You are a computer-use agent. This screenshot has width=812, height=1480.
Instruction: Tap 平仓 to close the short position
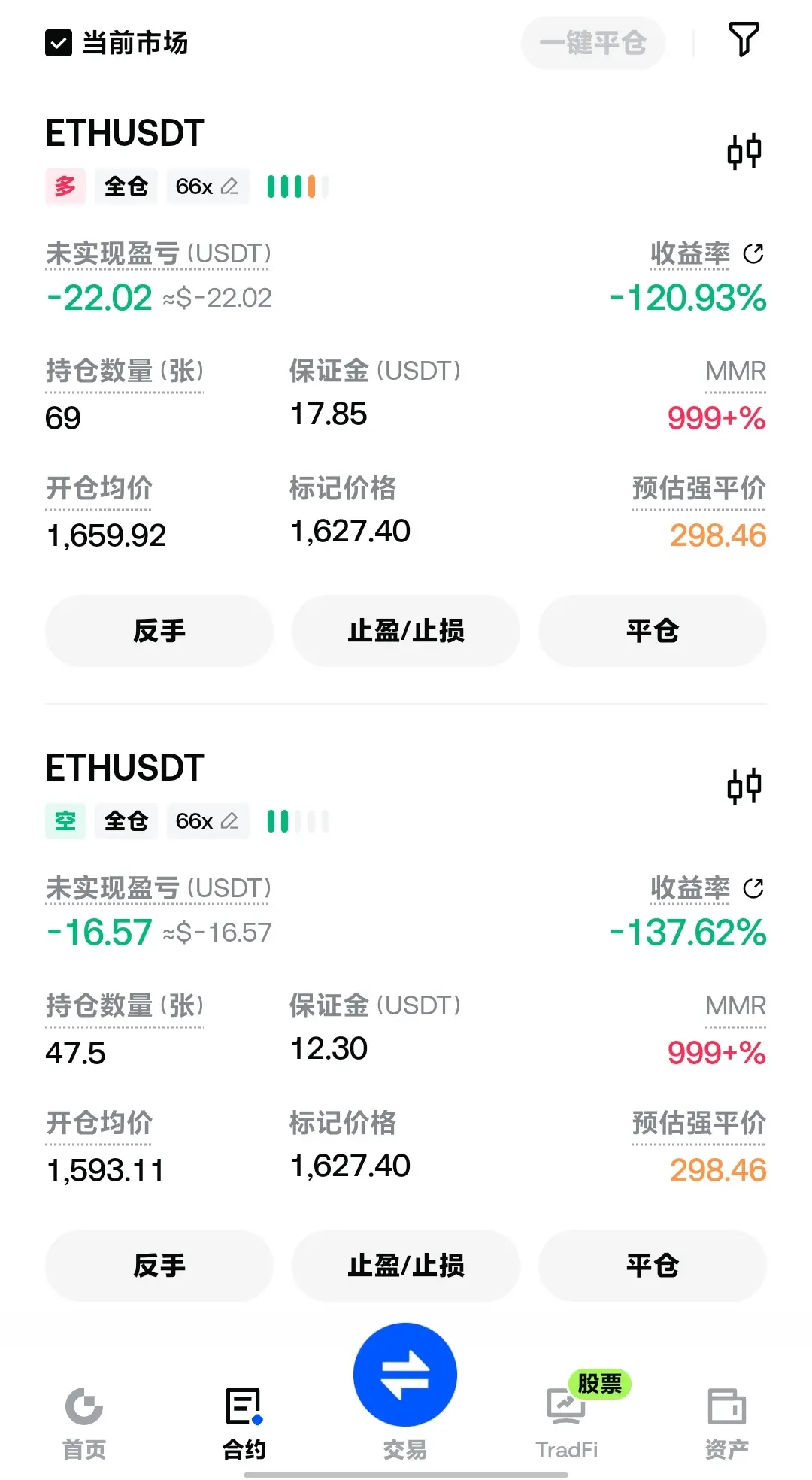point(653,1265)
